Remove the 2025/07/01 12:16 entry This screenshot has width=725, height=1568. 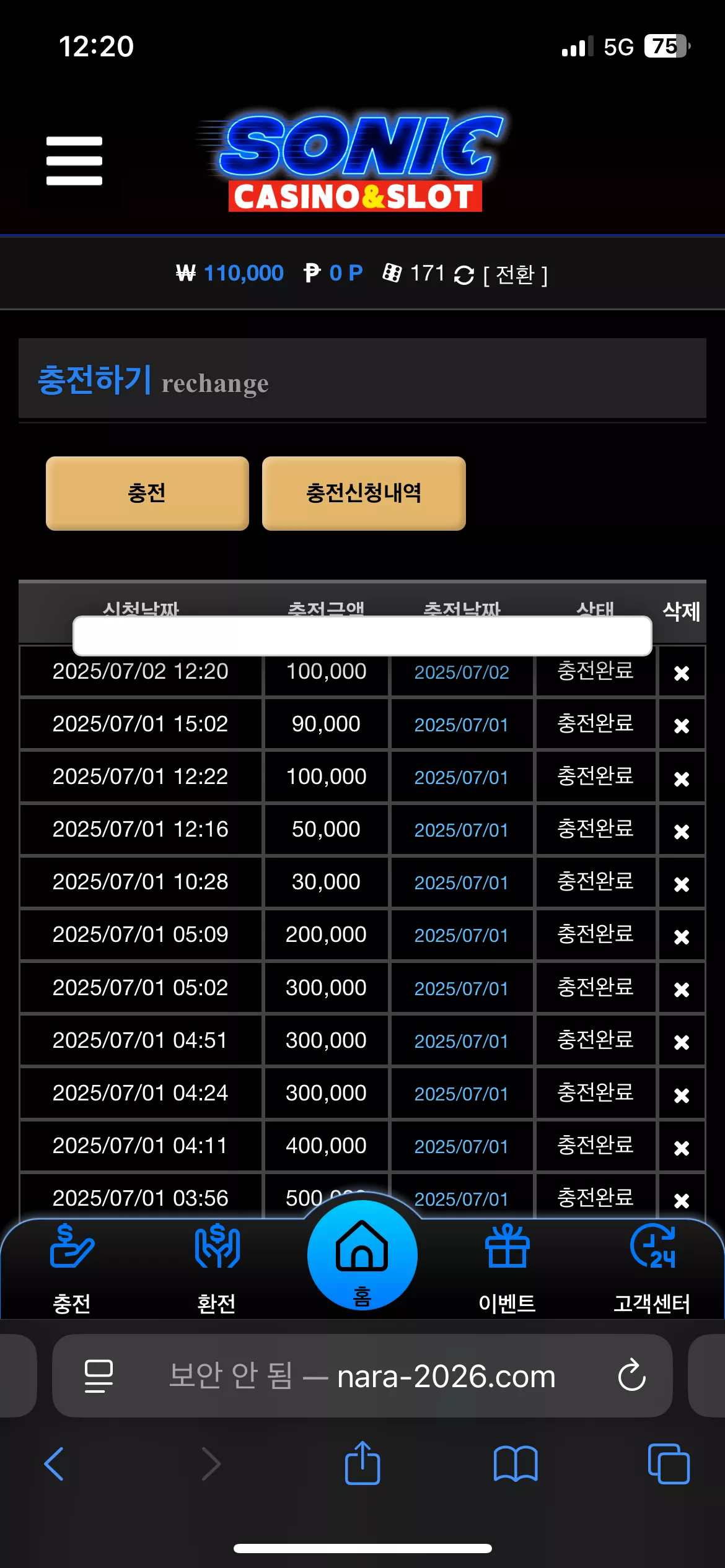(682, 831)
